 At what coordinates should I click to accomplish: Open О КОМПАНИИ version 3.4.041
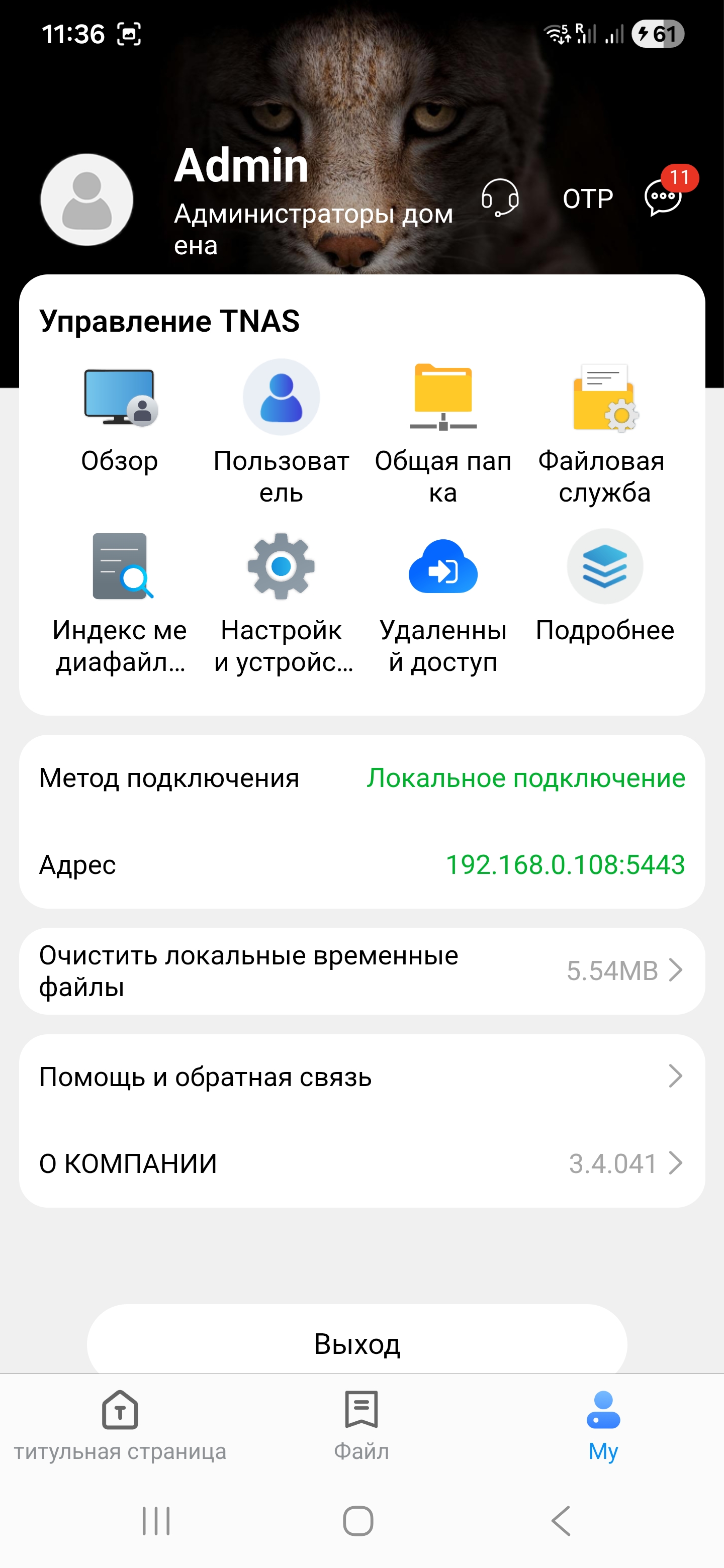361,1163
